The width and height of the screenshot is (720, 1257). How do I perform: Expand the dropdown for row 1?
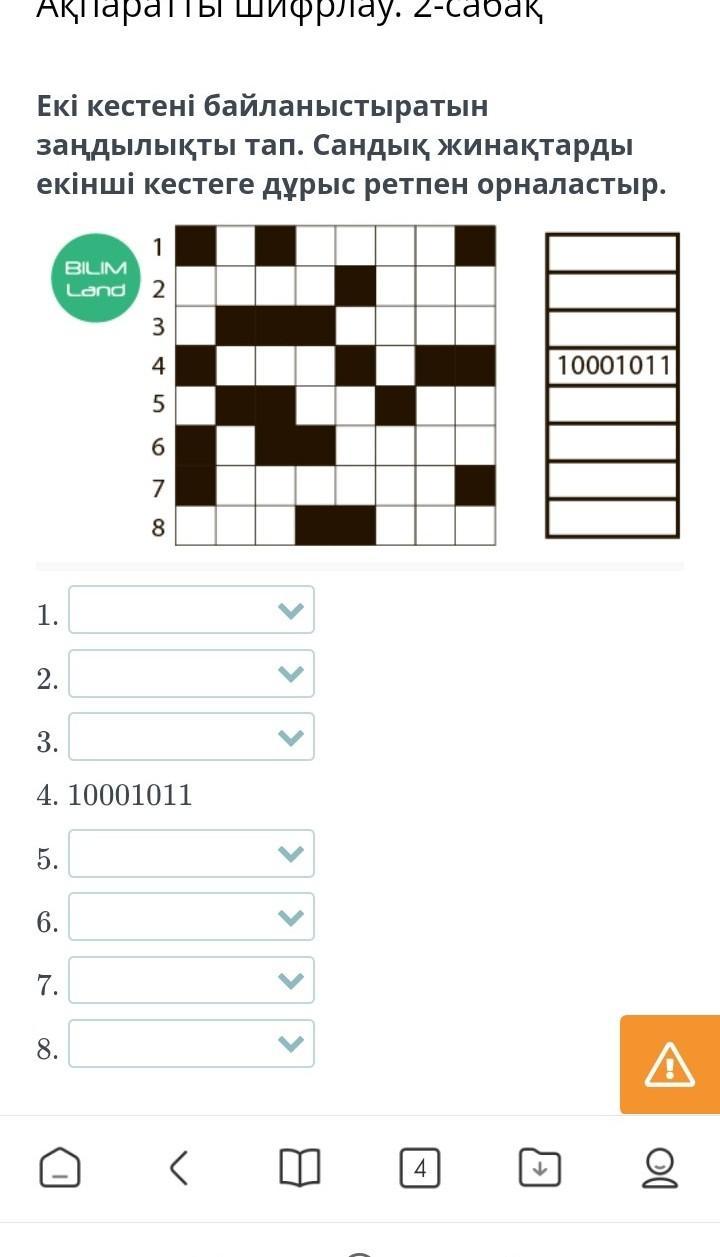[x=191, y=610]
